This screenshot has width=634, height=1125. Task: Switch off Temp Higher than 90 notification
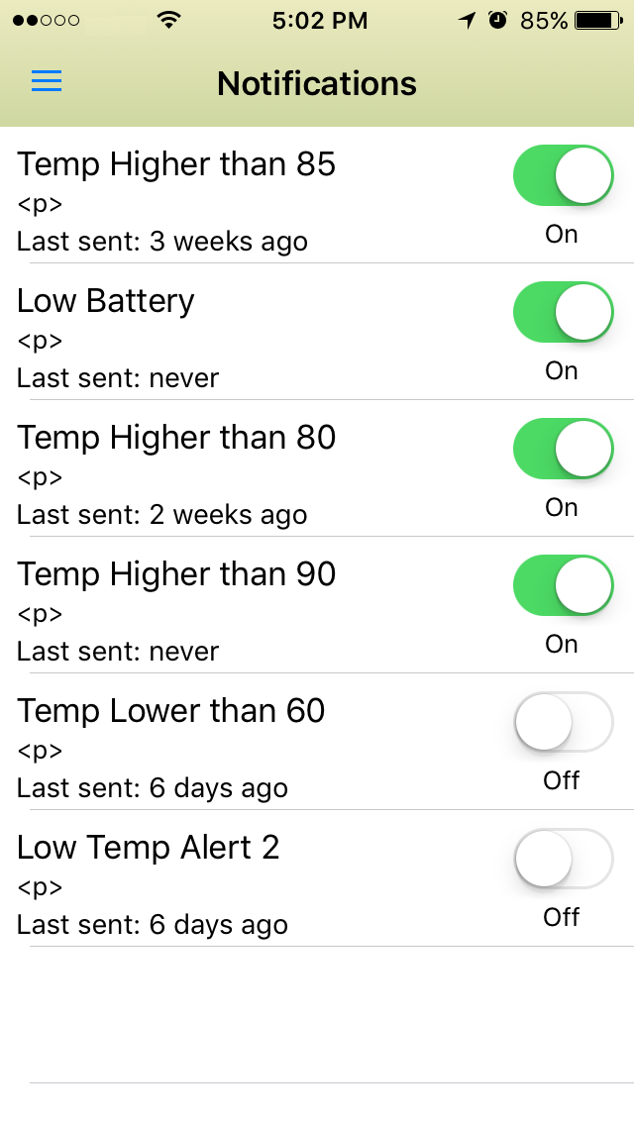coord(563,585)
